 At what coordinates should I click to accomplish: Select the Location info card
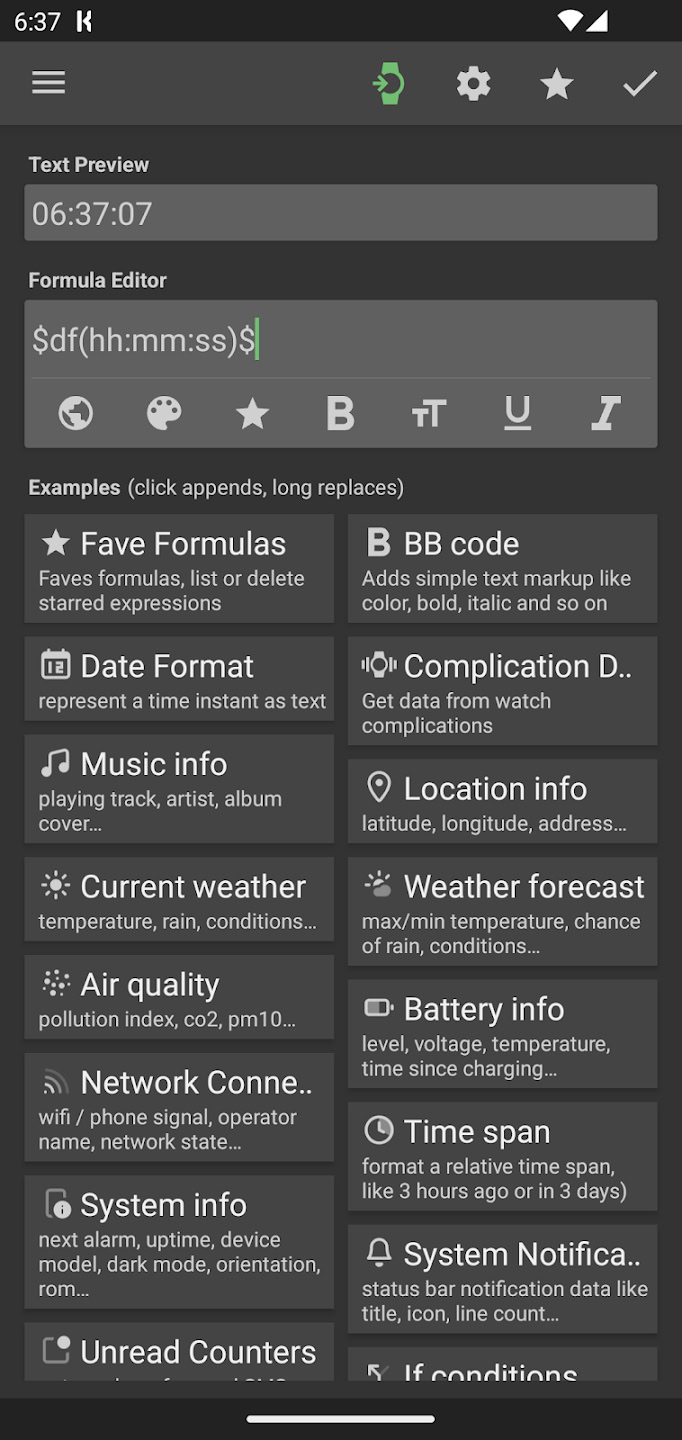pos(502,801)
